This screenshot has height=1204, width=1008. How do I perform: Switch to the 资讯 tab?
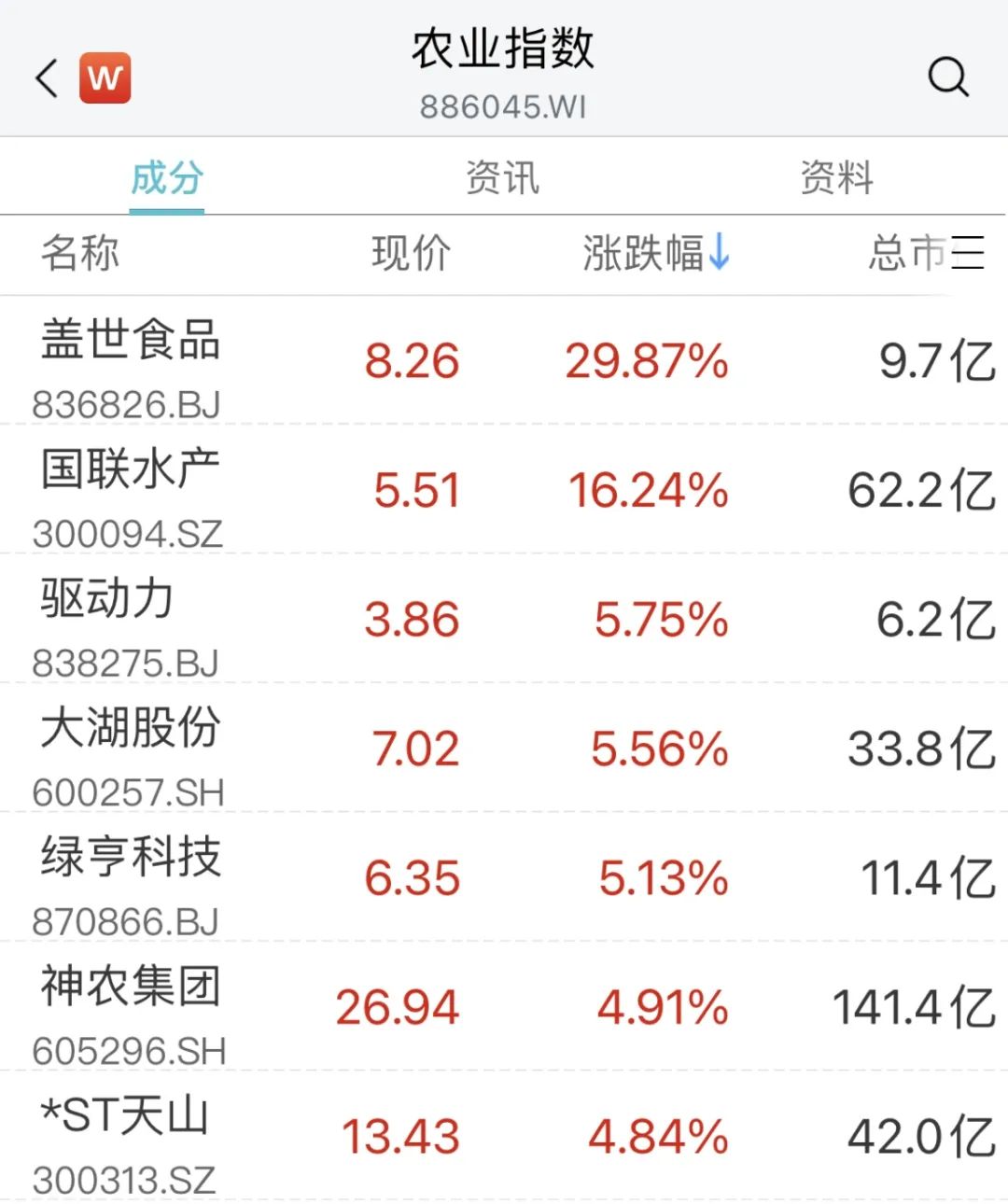pos(502,177)
